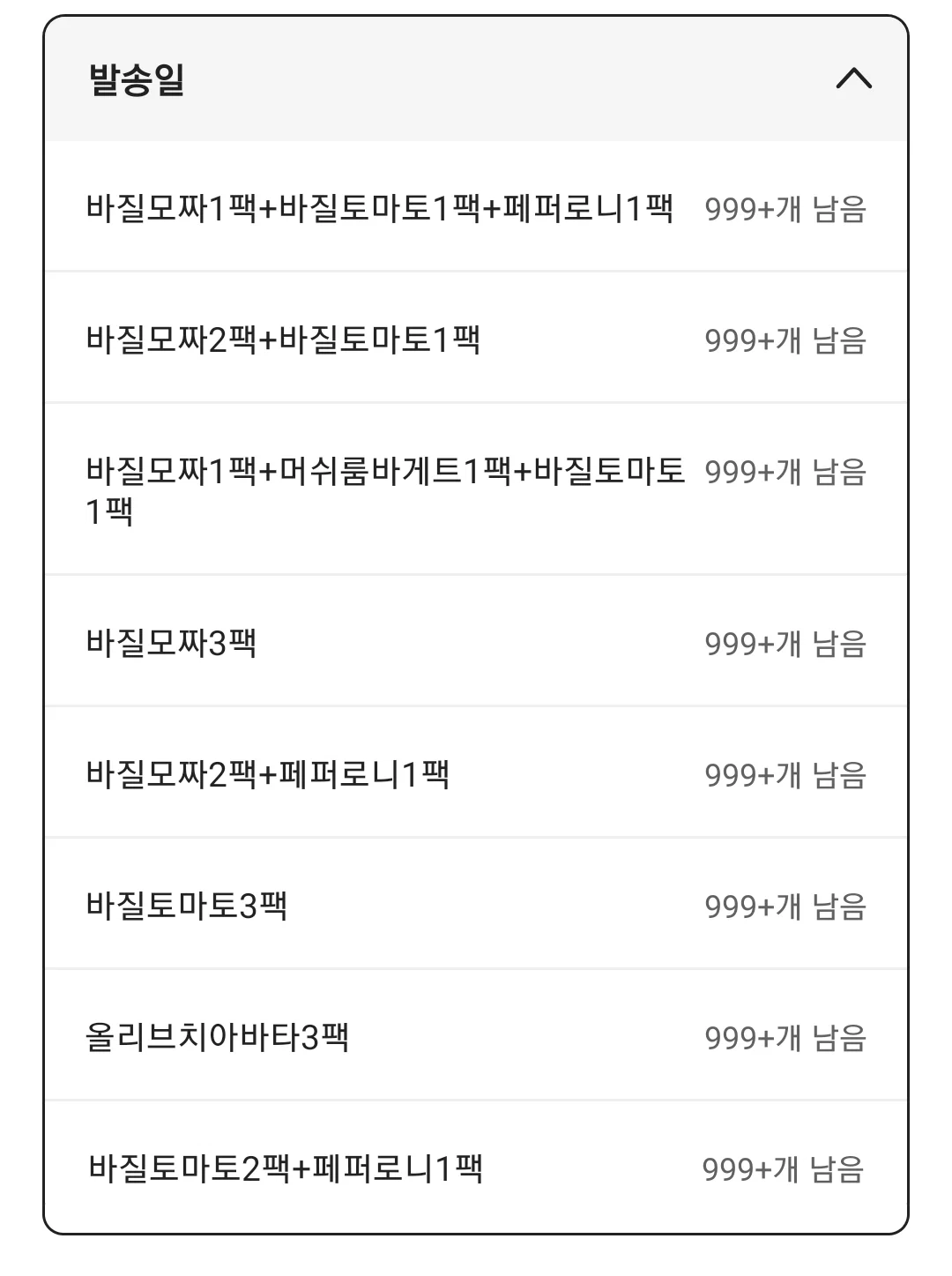Select the 바질모짜3팩 option
This screenshot has width=952, height=1276.
(x=476, y=642)
